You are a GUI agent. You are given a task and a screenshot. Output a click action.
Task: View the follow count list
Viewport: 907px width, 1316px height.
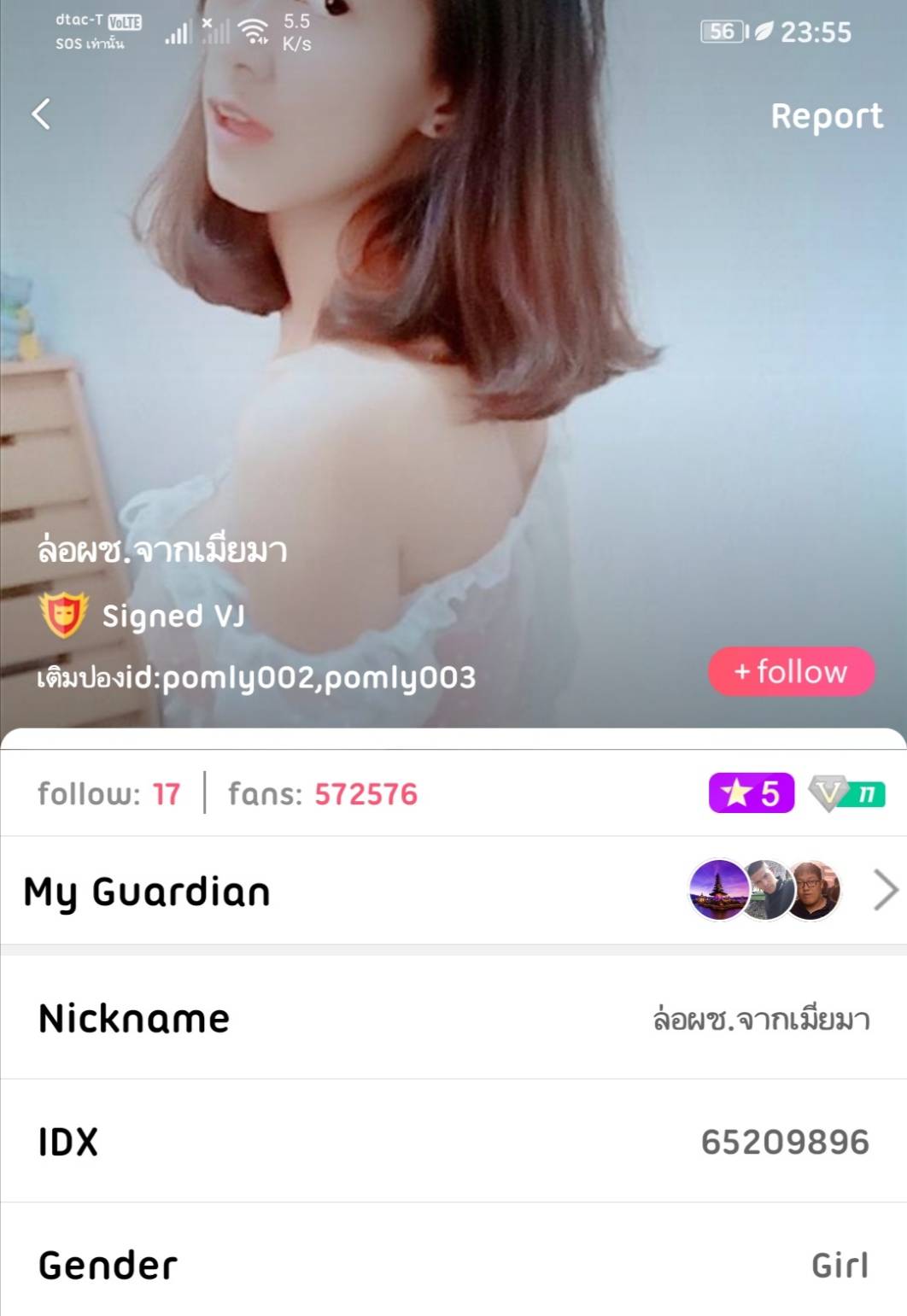point(109,794)
